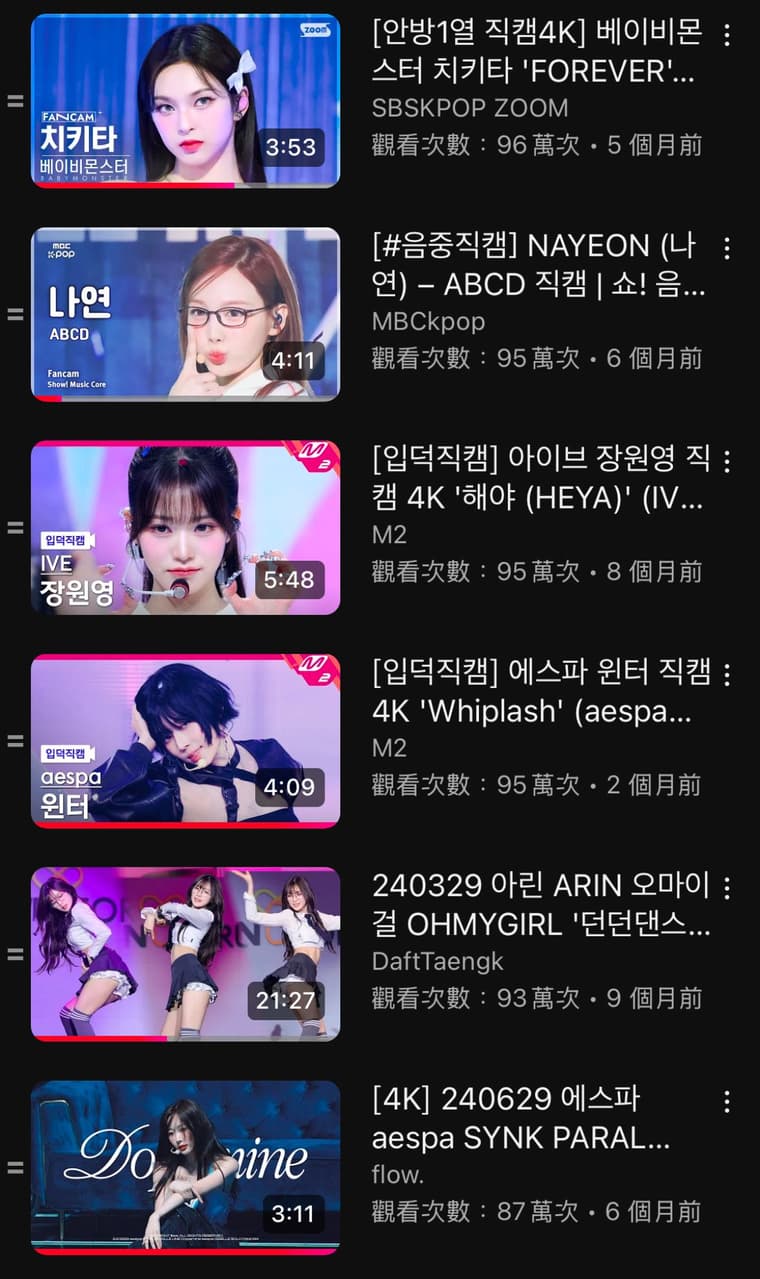This screenshot has width=760, height=1279.
Task: Open the aespa SYNK PARALLEL video by flow.
Action: (x=185, y=1167)
